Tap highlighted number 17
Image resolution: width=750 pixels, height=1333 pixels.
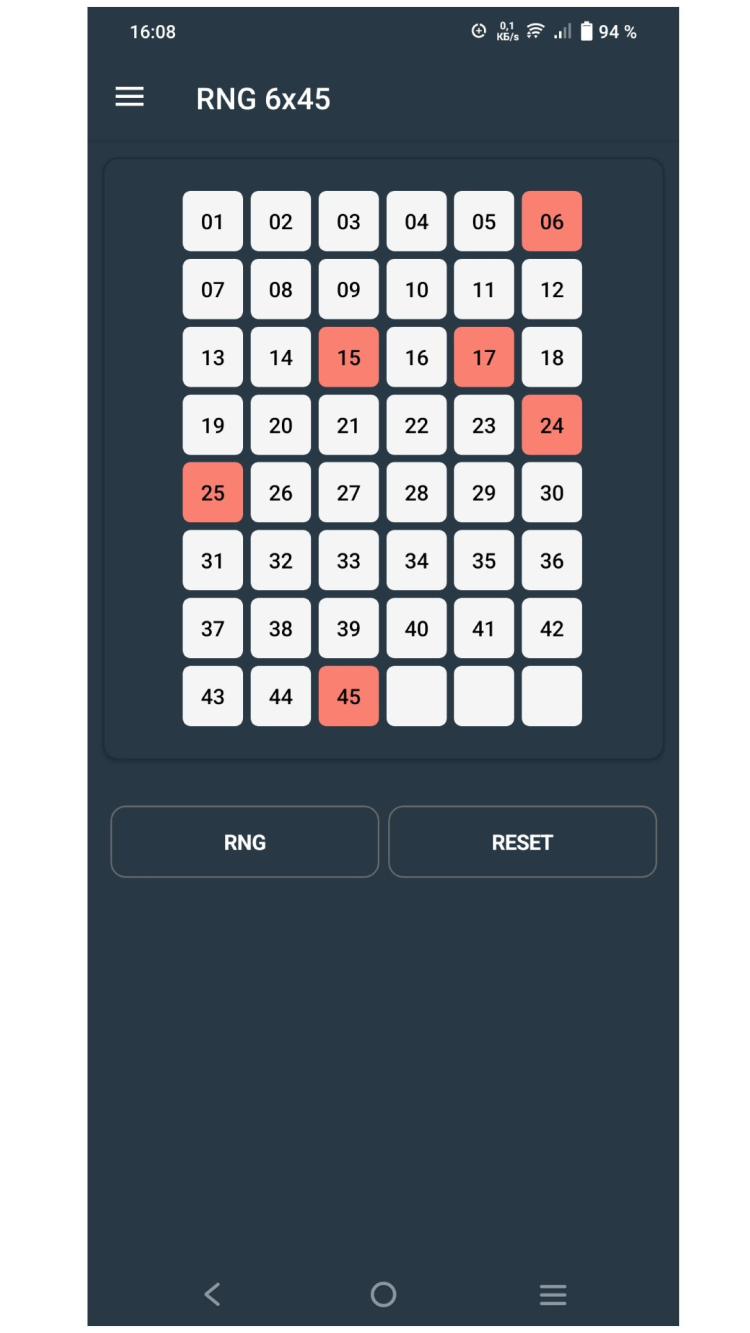point(484,357)
